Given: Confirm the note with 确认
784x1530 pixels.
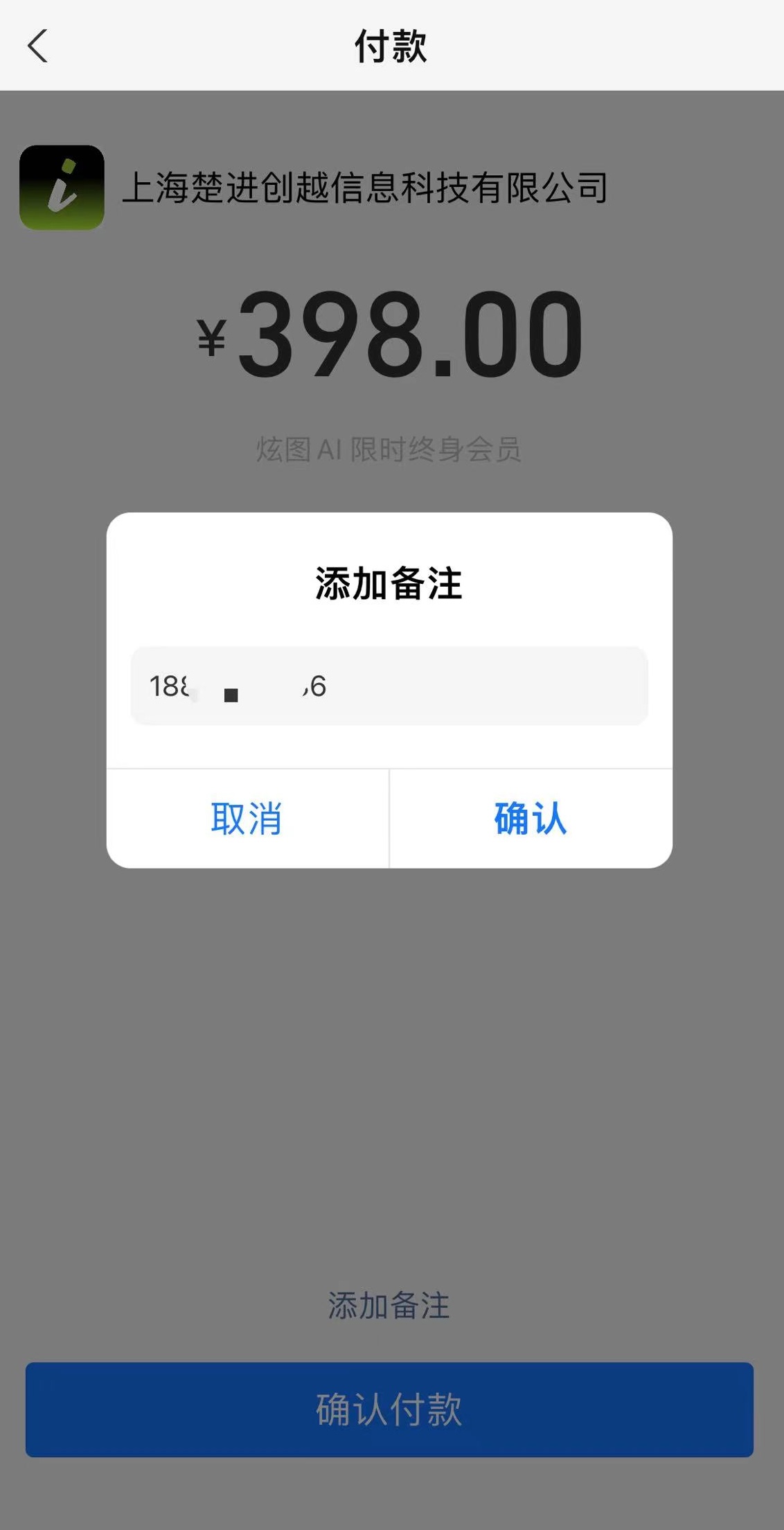Looking at the screenshot, I should tap(531, 819).
